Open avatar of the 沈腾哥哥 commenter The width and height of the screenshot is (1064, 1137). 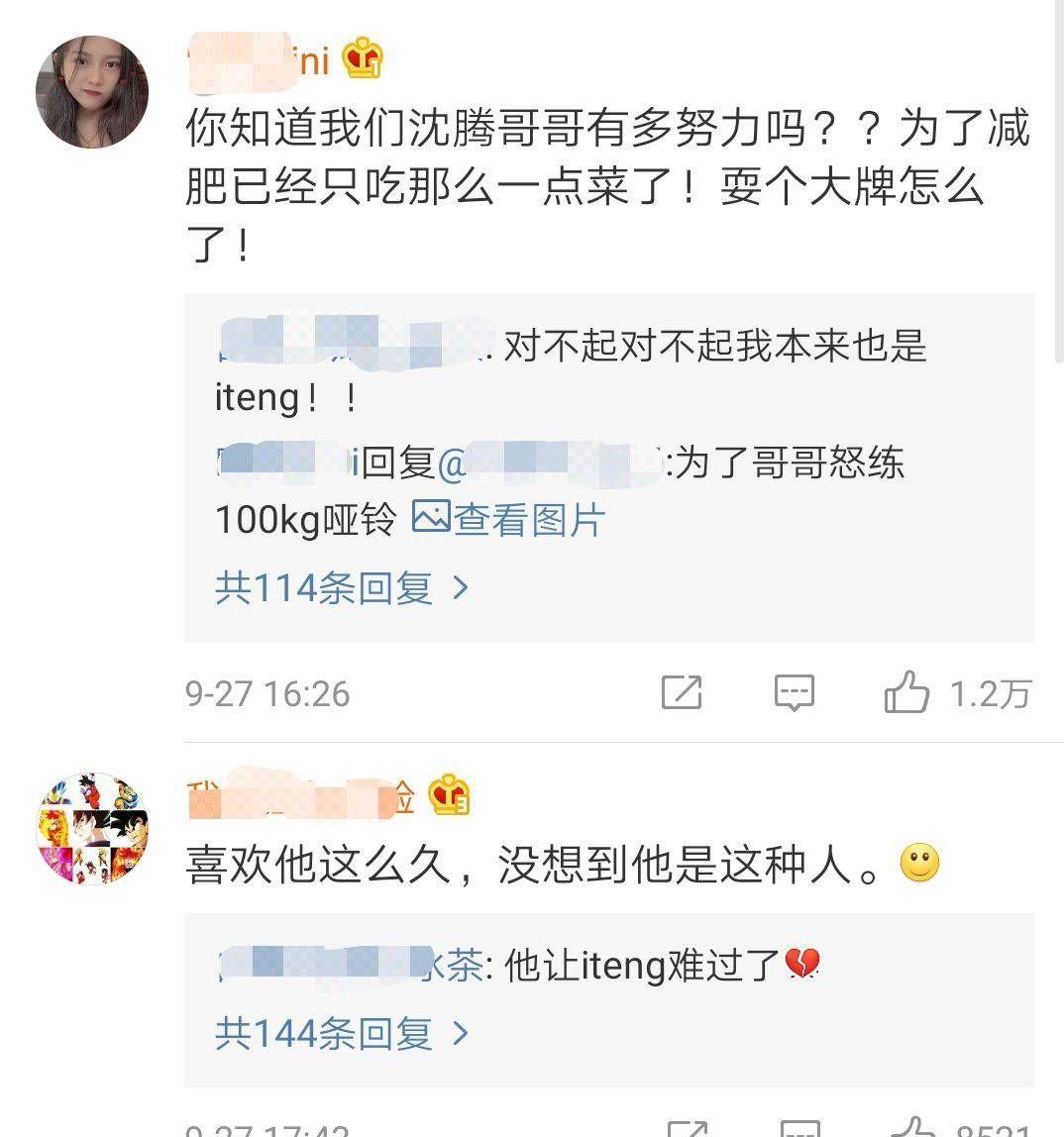[92, 92]
